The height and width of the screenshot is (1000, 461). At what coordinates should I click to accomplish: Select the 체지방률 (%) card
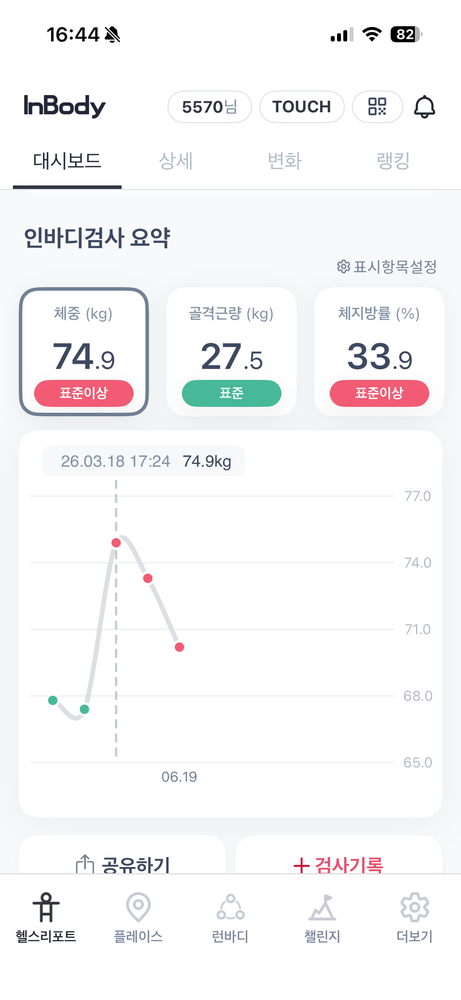379,352
